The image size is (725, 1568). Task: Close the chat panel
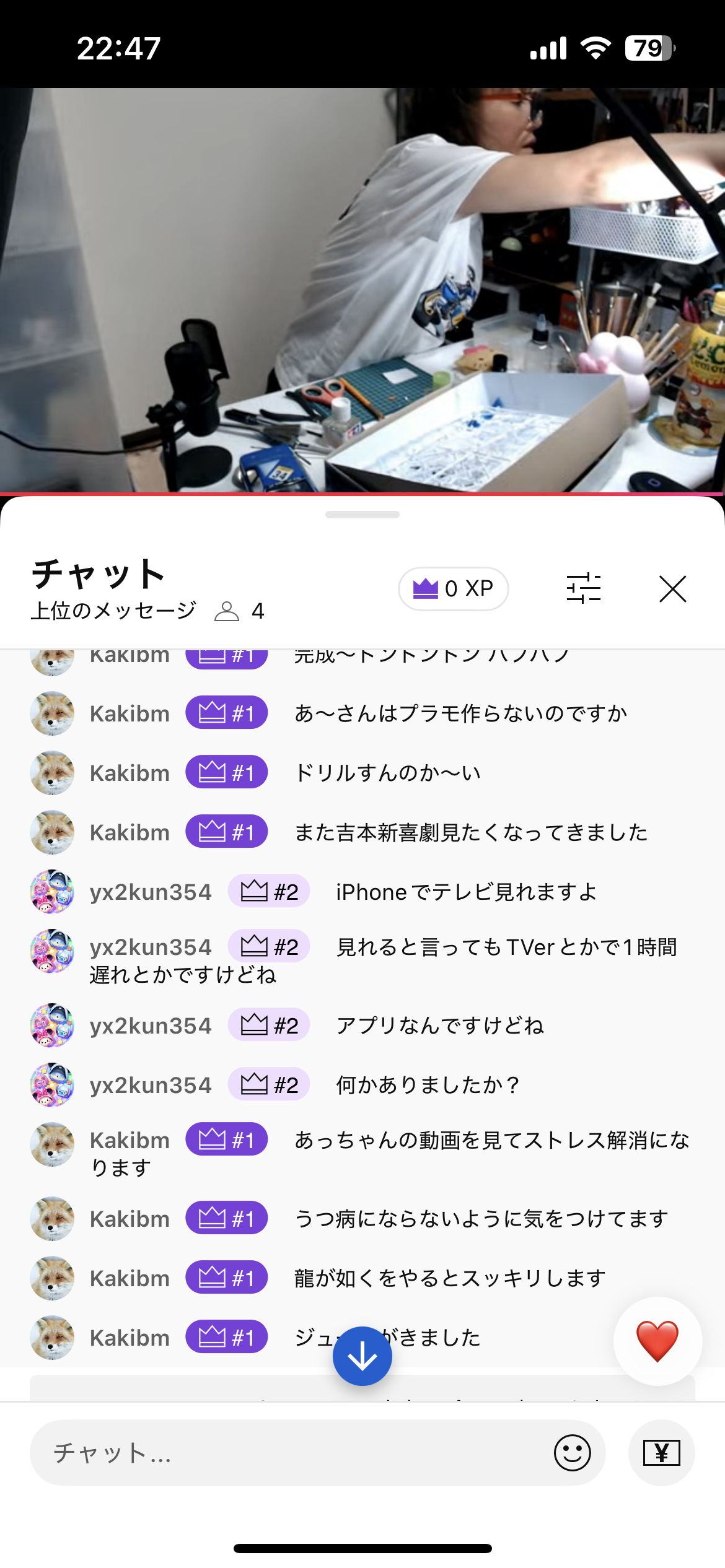coord(672,589)
